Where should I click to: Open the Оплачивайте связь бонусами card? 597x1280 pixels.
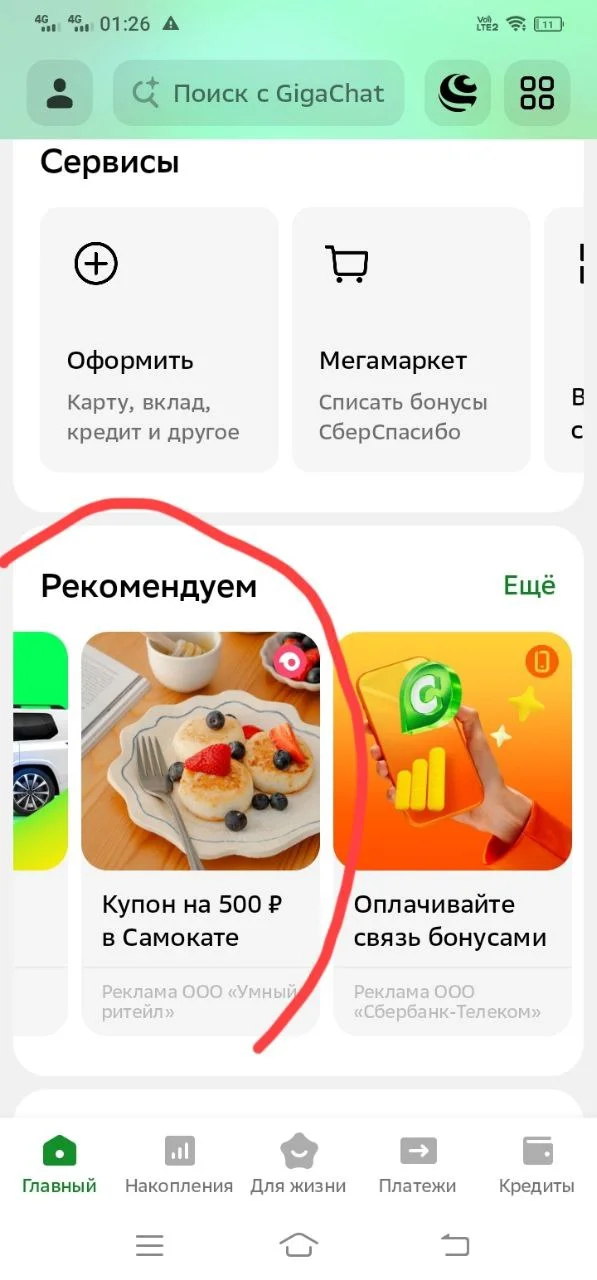tap(453, 832)
